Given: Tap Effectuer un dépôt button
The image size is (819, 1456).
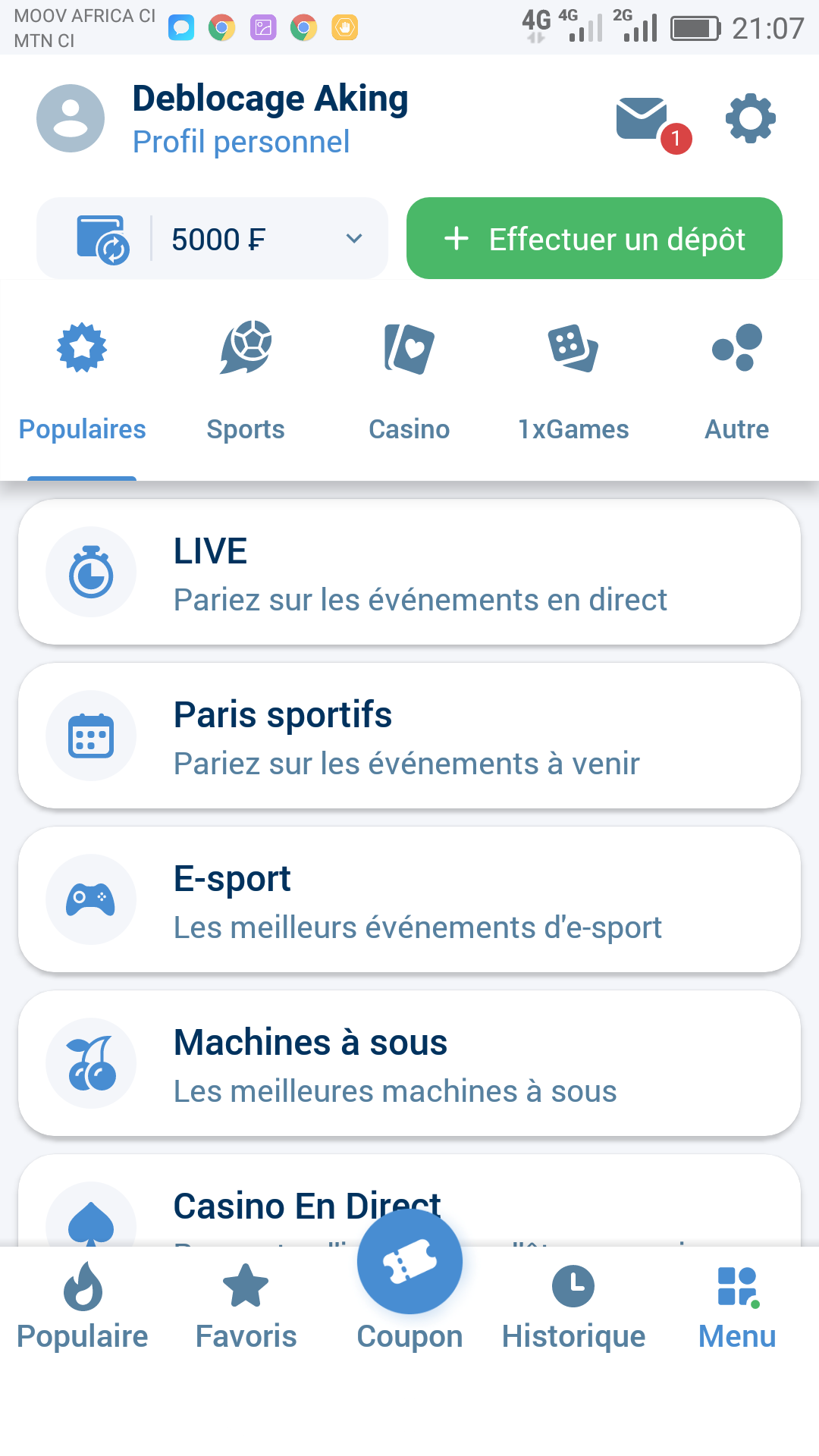Looking at the screenshot, I should tap(594, 239).
